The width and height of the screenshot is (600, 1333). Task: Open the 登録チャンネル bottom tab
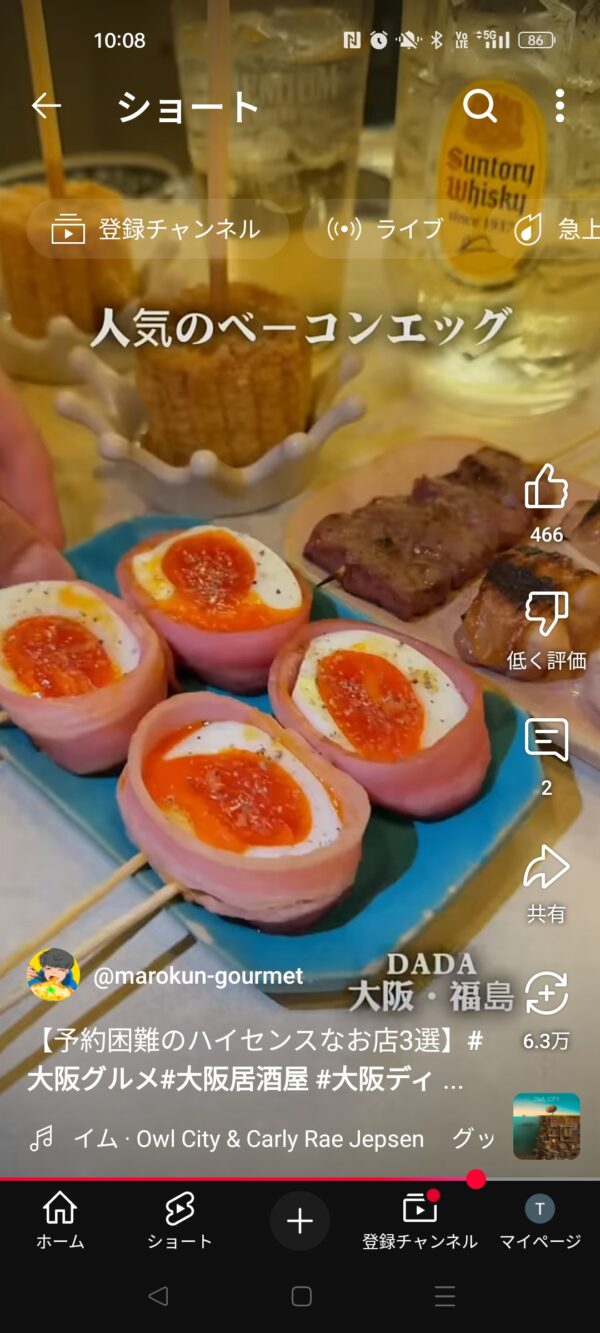click(420, 1220)
